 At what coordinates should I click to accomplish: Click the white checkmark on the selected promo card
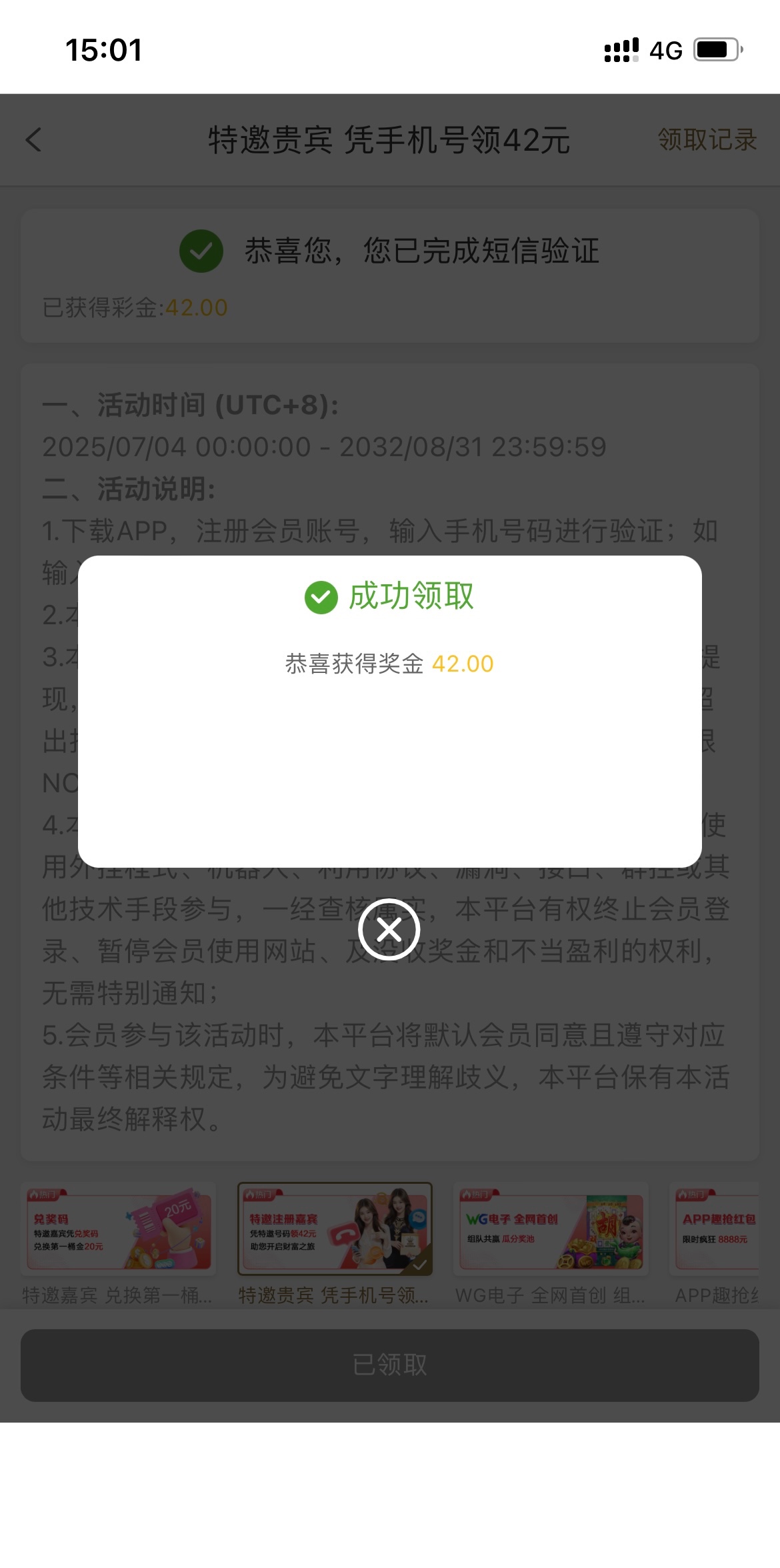[420, 1265]
